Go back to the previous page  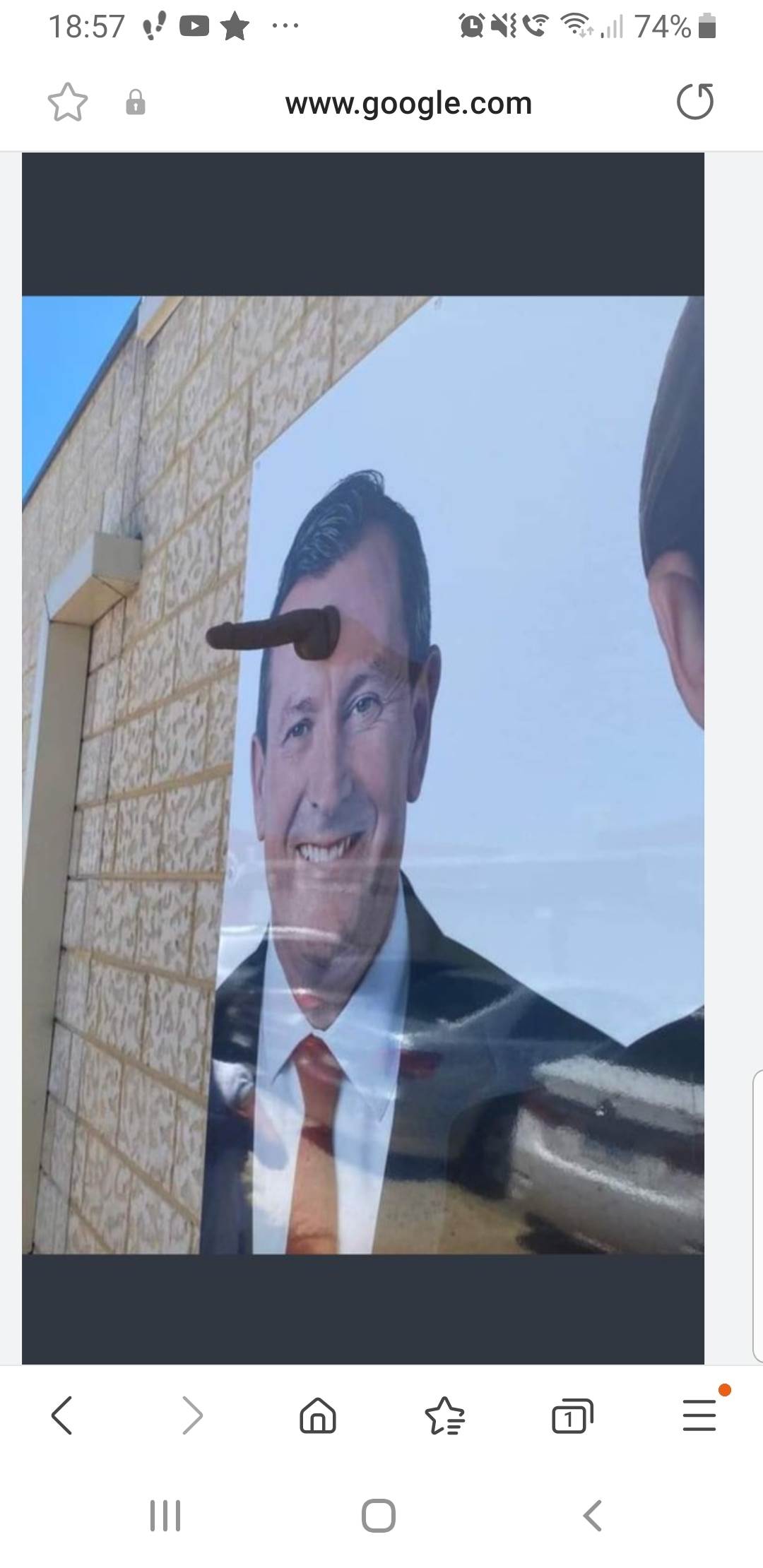pyautogui.click(x=62, y=1415)
